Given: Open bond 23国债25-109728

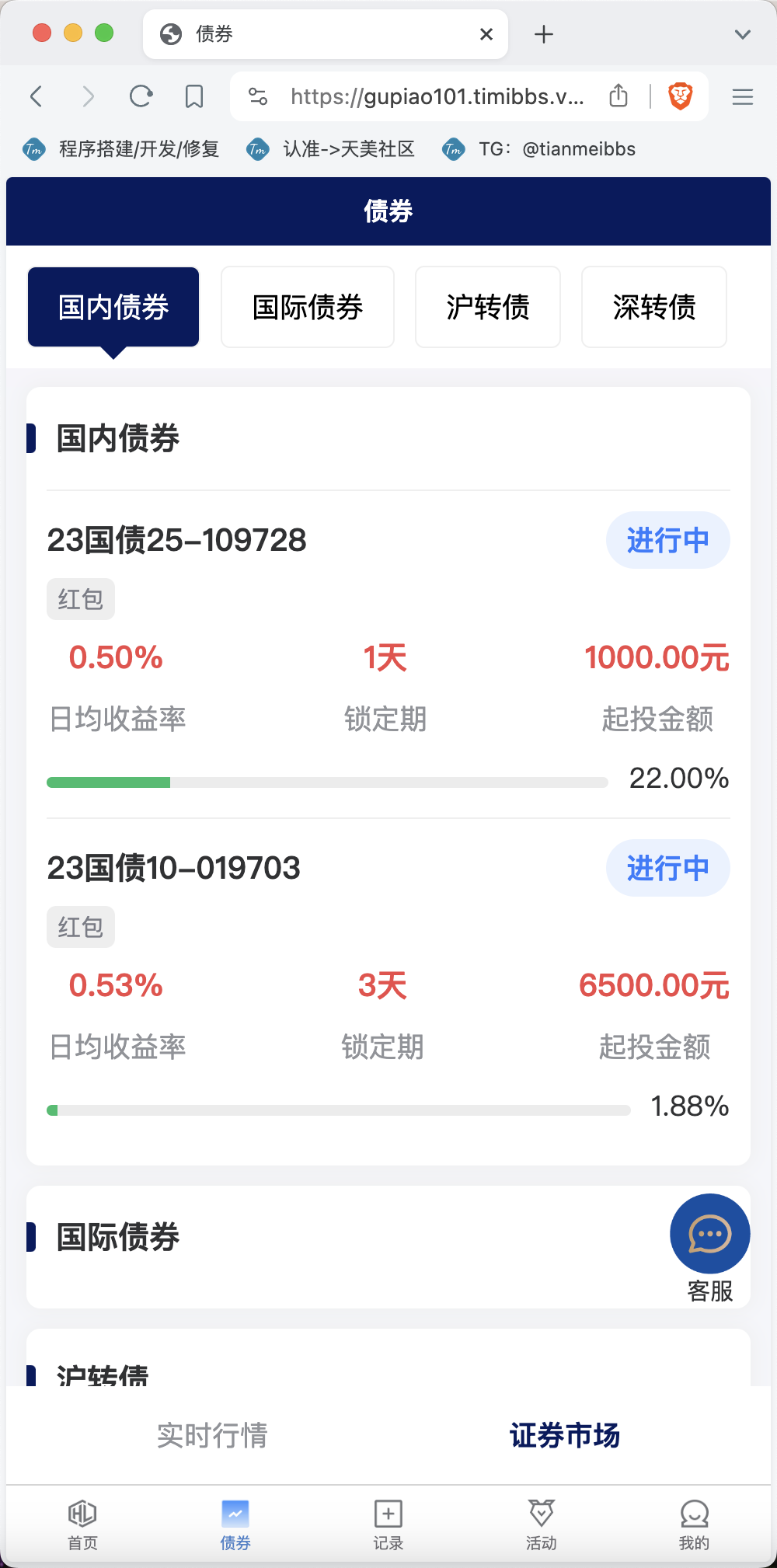Looking at the screenshot, I should point(177,540).
